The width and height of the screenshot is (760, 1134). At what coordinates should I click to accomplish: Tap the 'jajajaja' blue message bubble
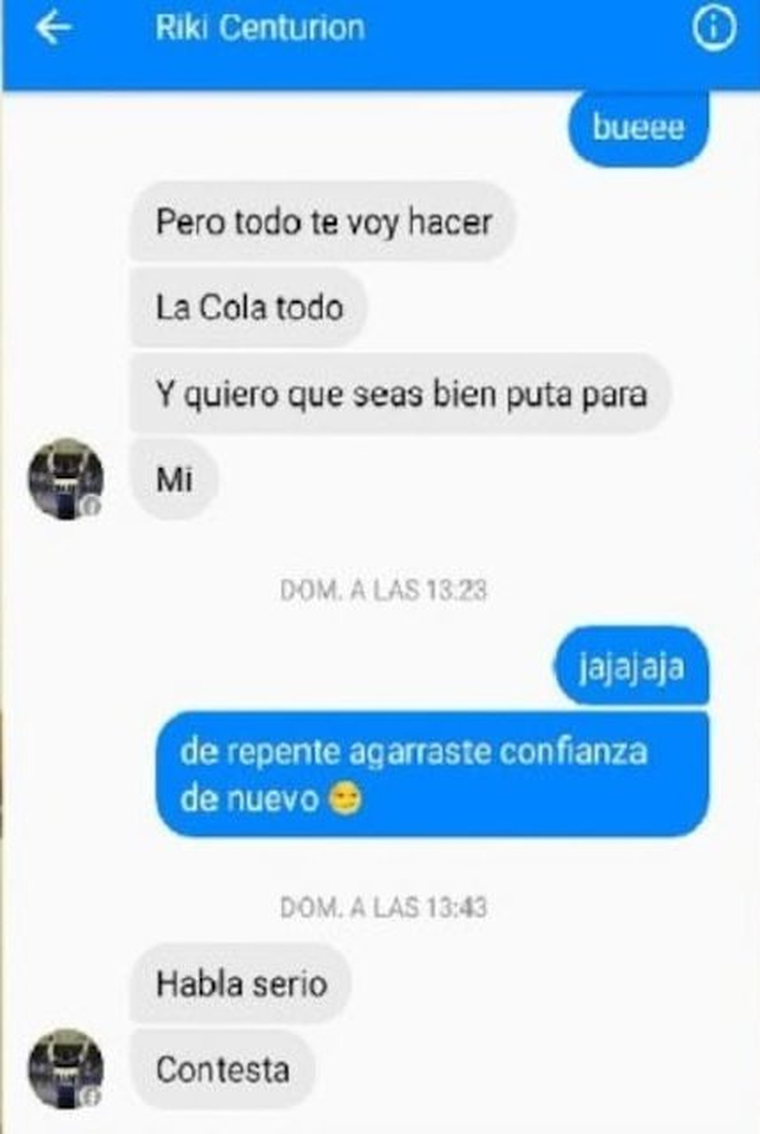pos(630,664)
